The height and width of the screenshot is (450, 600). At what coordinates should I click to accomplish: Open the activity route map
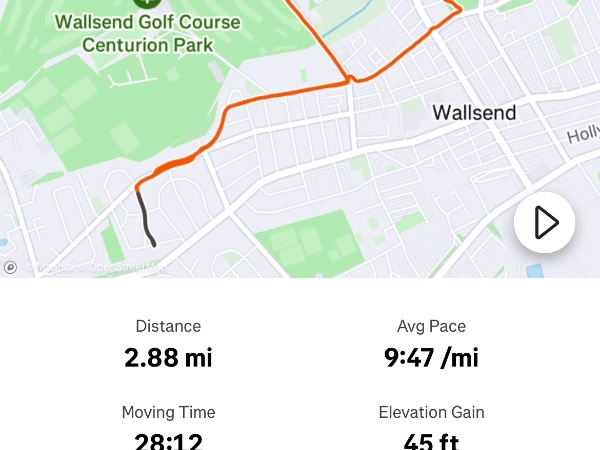coord(300,150)
